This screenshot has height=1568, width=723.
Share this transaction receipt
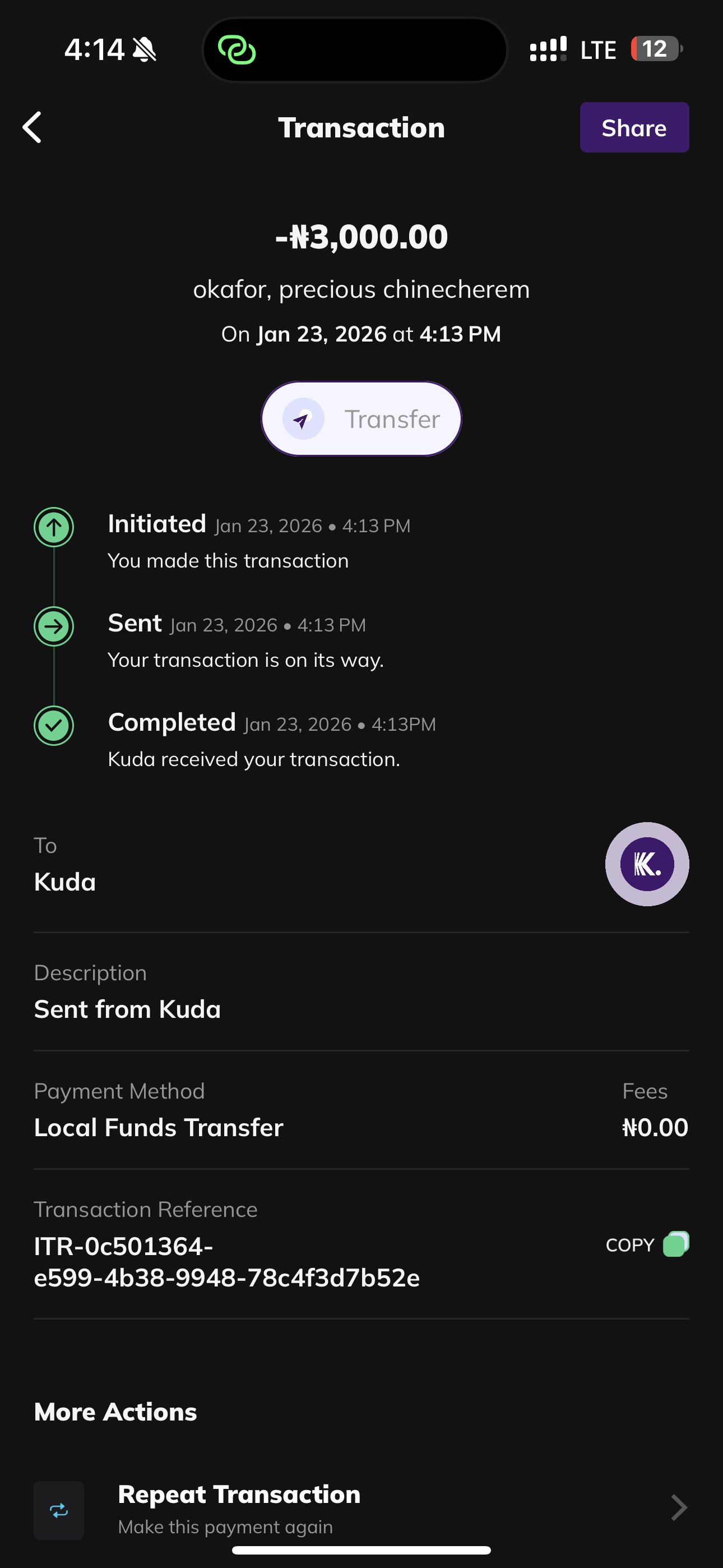click(x=633, y=128)
